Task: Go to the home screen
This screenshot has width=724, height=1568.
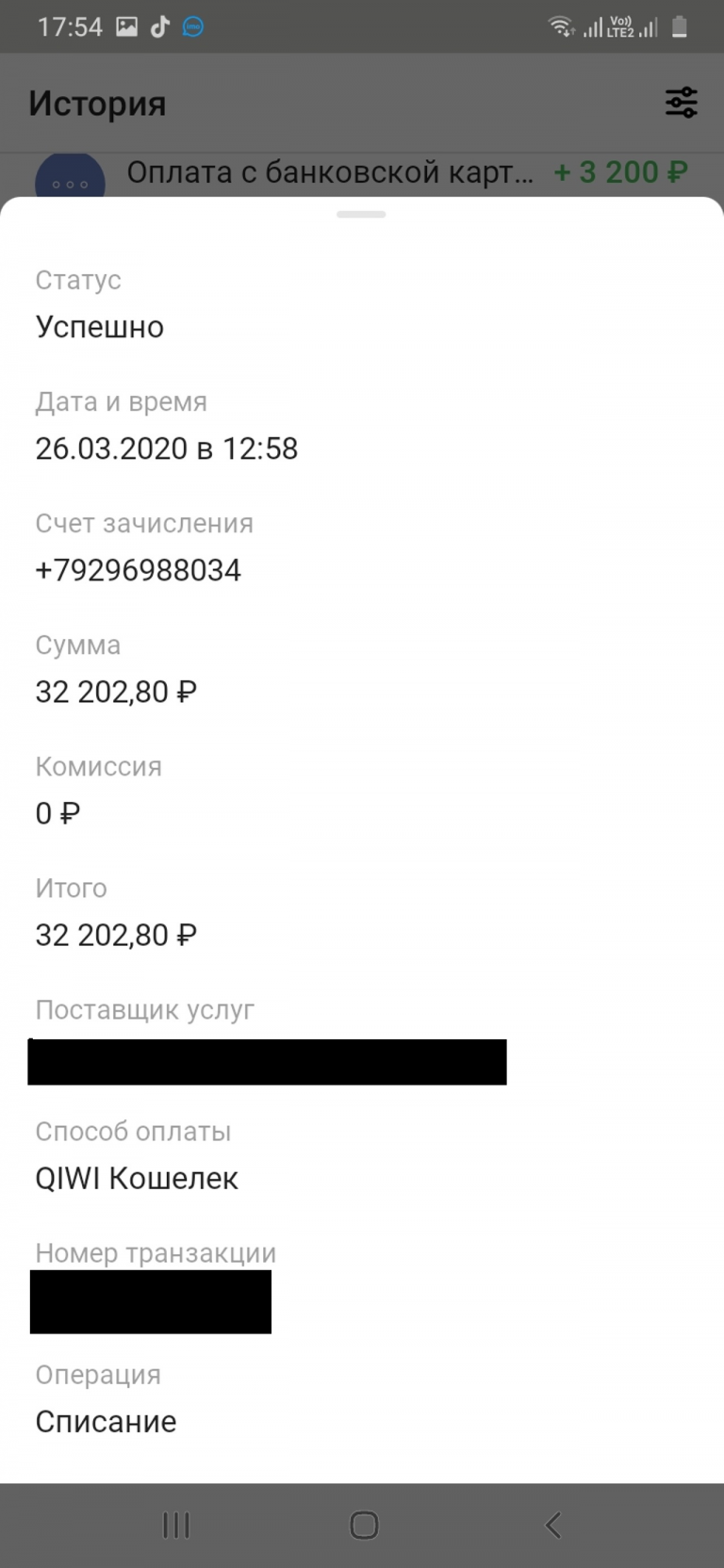Action: (x=364, y=1525)
